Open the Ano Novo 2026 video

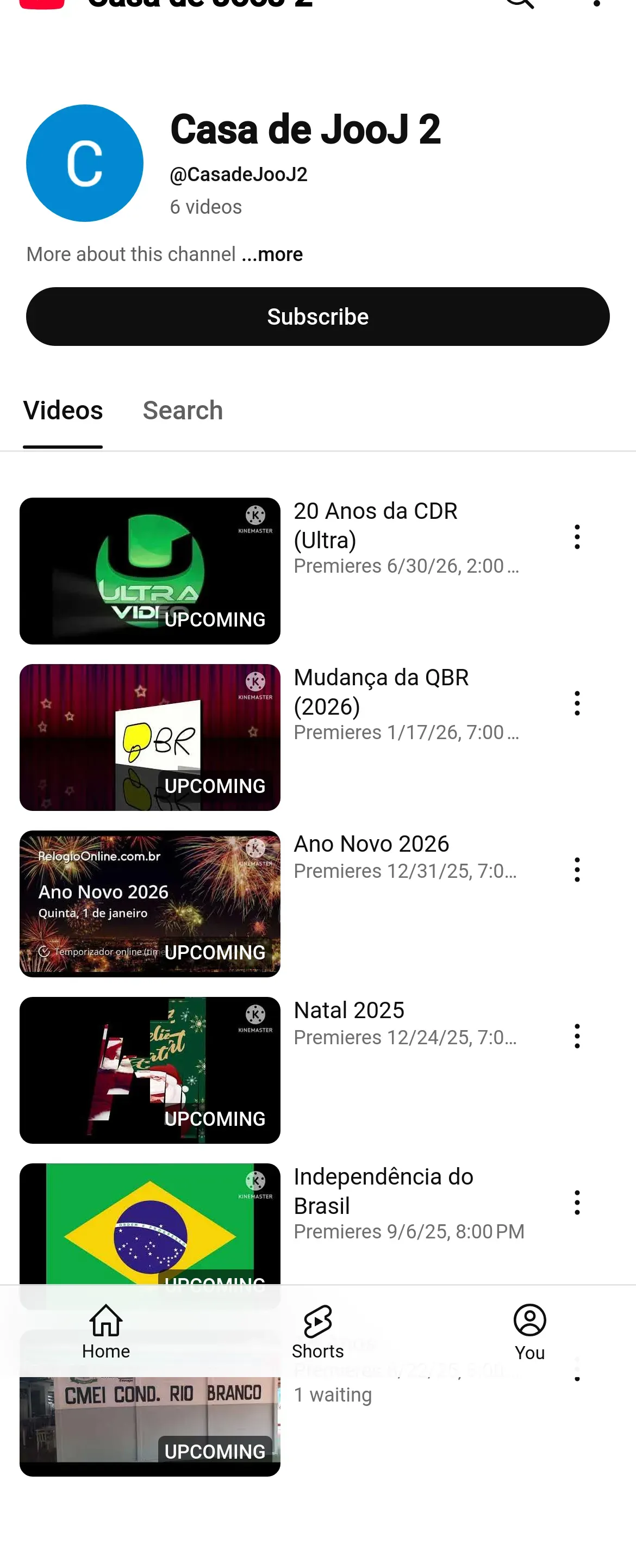149,904
